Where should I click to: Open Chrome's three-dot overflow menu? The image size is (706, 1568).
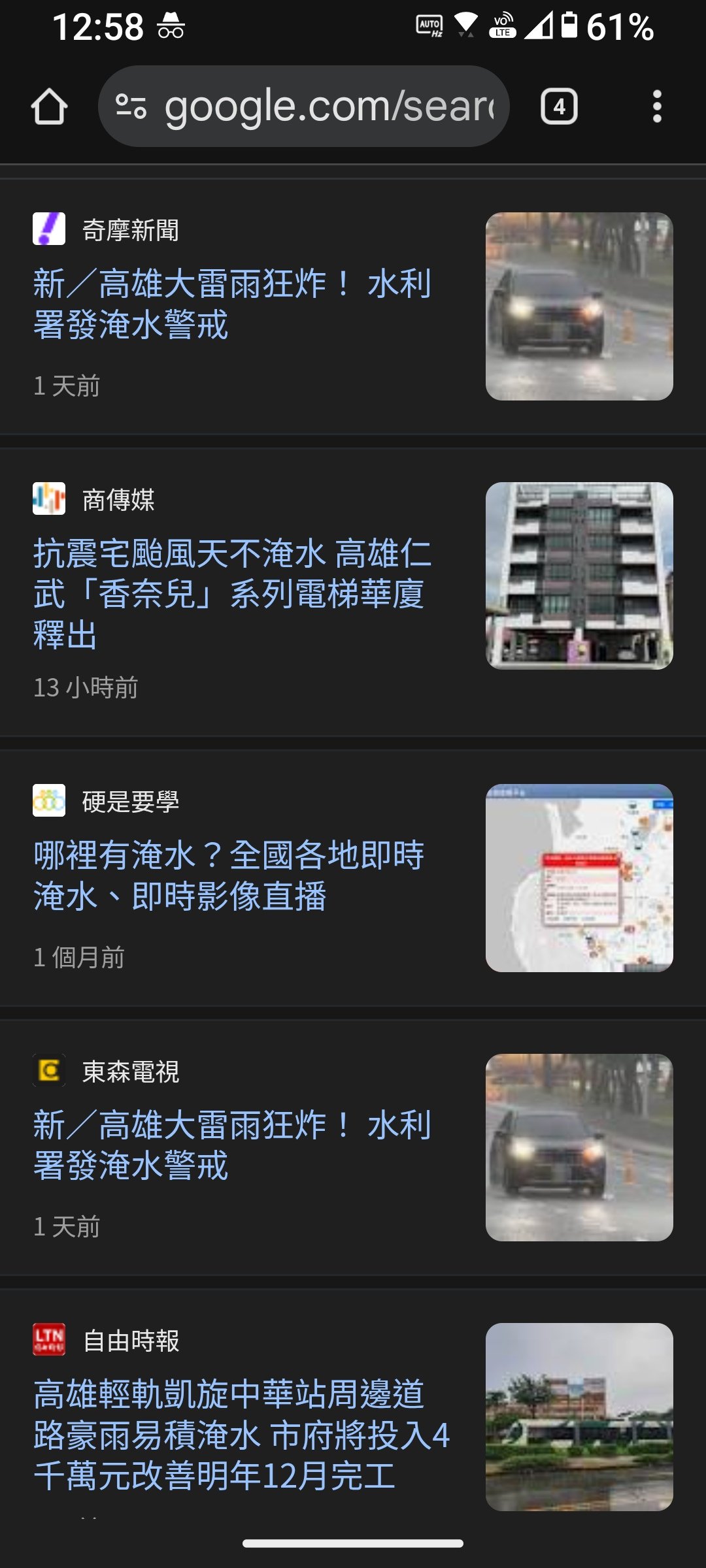click(x=657, y=106)
